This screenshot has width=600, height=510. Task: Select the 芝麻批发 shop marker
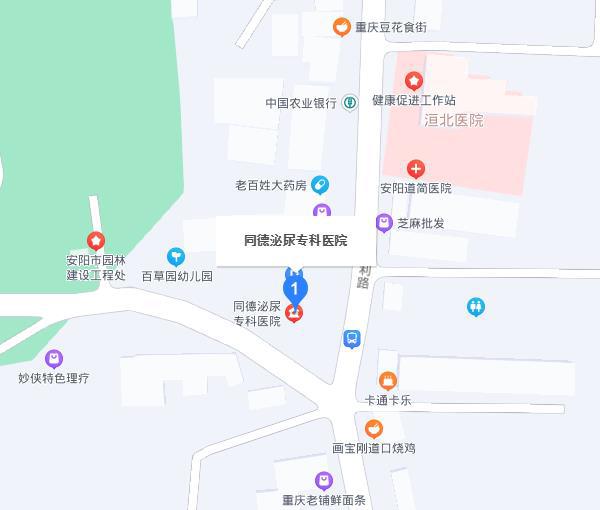pyautogui.click(x=384, y=223)
